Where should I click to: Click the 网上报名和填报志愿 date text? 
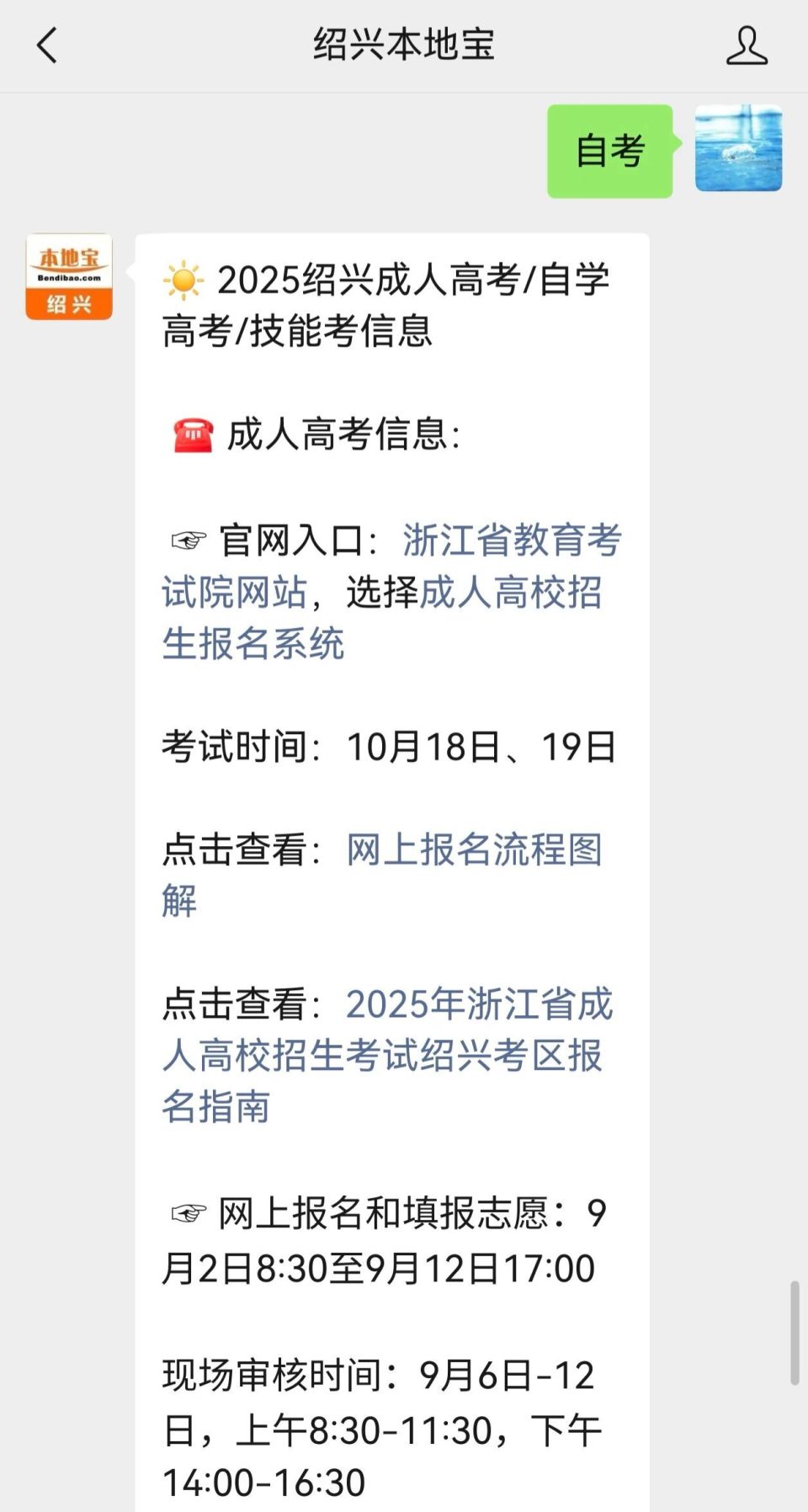click(x=379, y=1269)
